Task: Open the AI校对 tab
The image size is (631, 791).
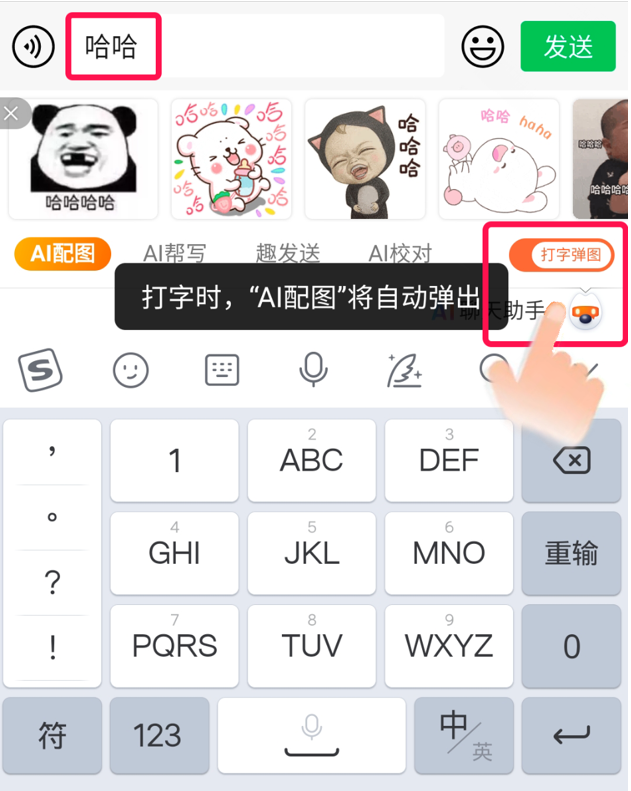Action: point(400,254)
